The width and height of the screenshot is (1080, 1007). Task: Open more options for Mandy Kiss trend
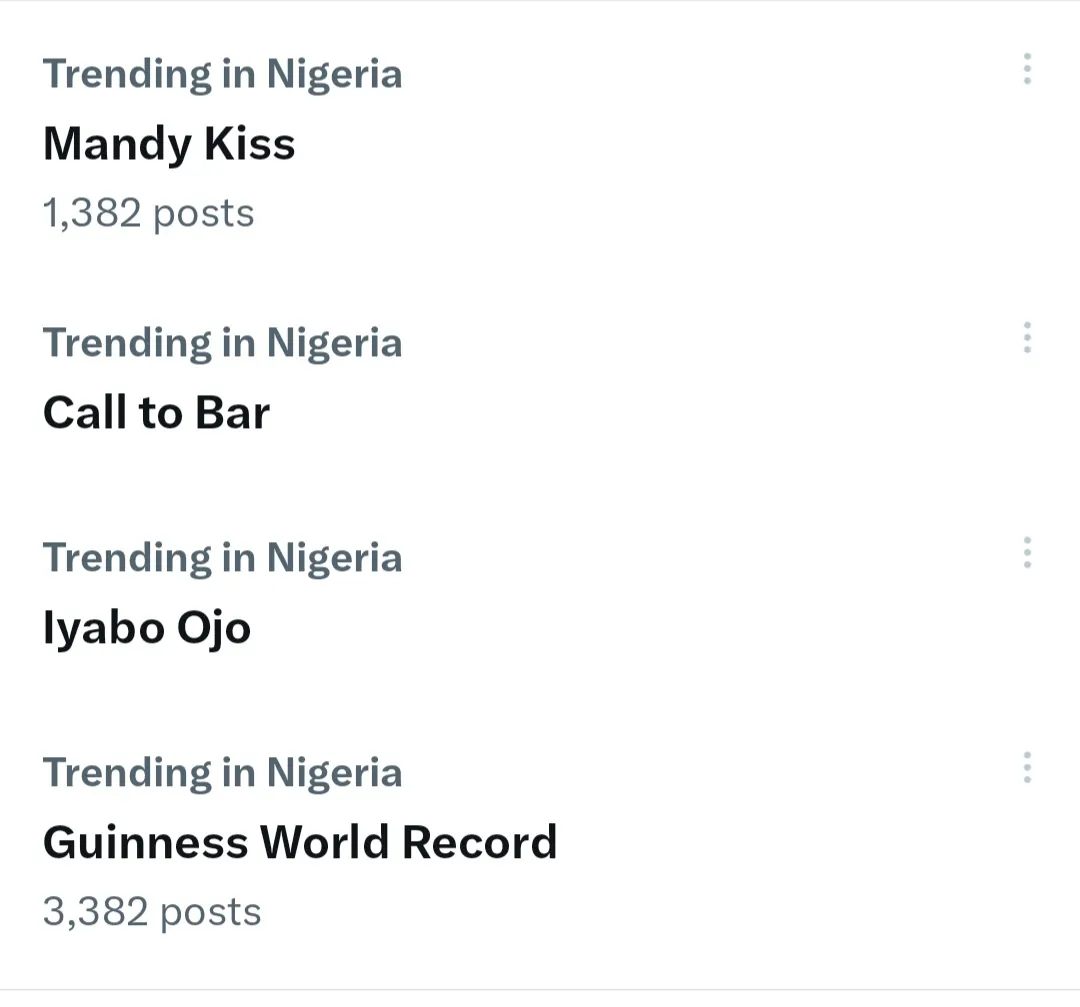[1027, 69]
